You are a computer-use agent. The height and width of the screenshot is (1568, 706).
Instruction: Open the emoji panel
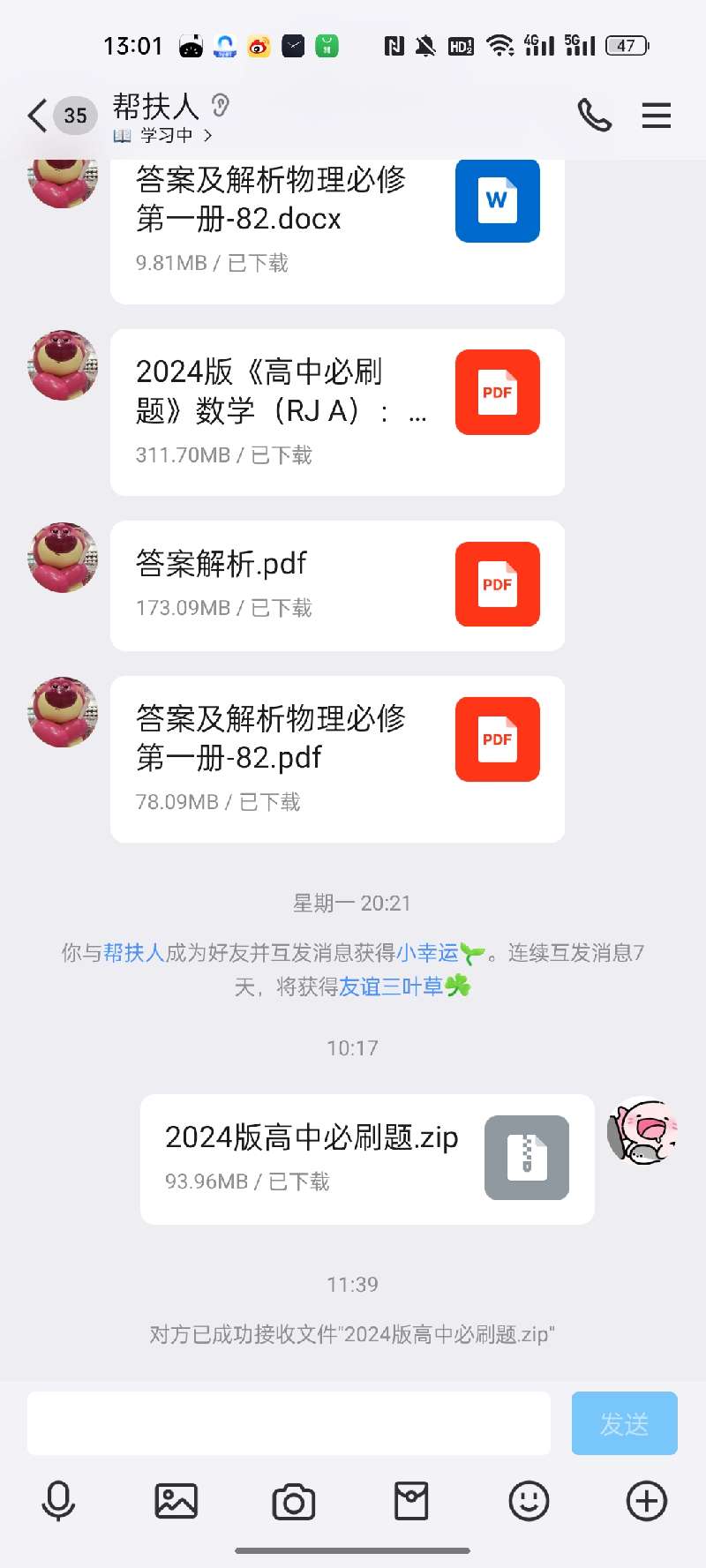[529, 1501]
